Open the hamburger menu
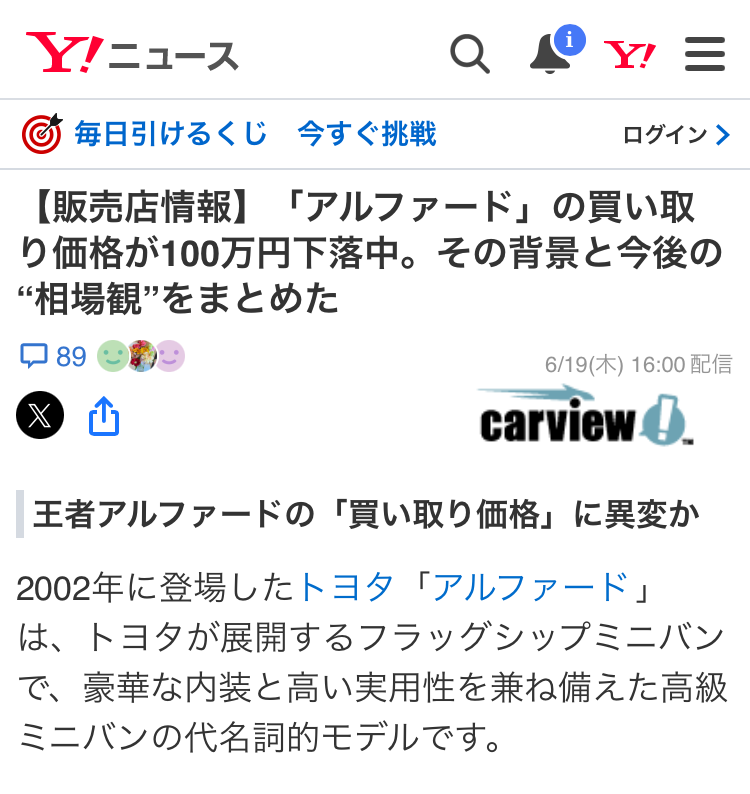 pyautogui.click(x=705, y=54)
